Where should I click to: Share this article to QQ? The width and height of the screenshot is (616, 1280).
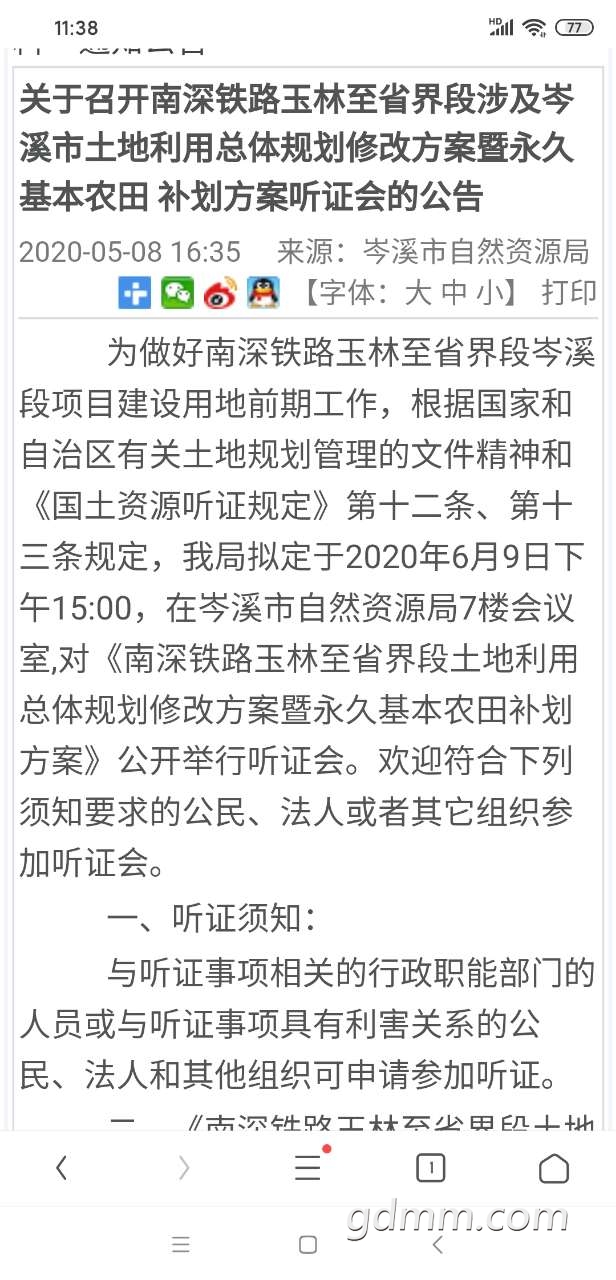click(x=263, y=292)
